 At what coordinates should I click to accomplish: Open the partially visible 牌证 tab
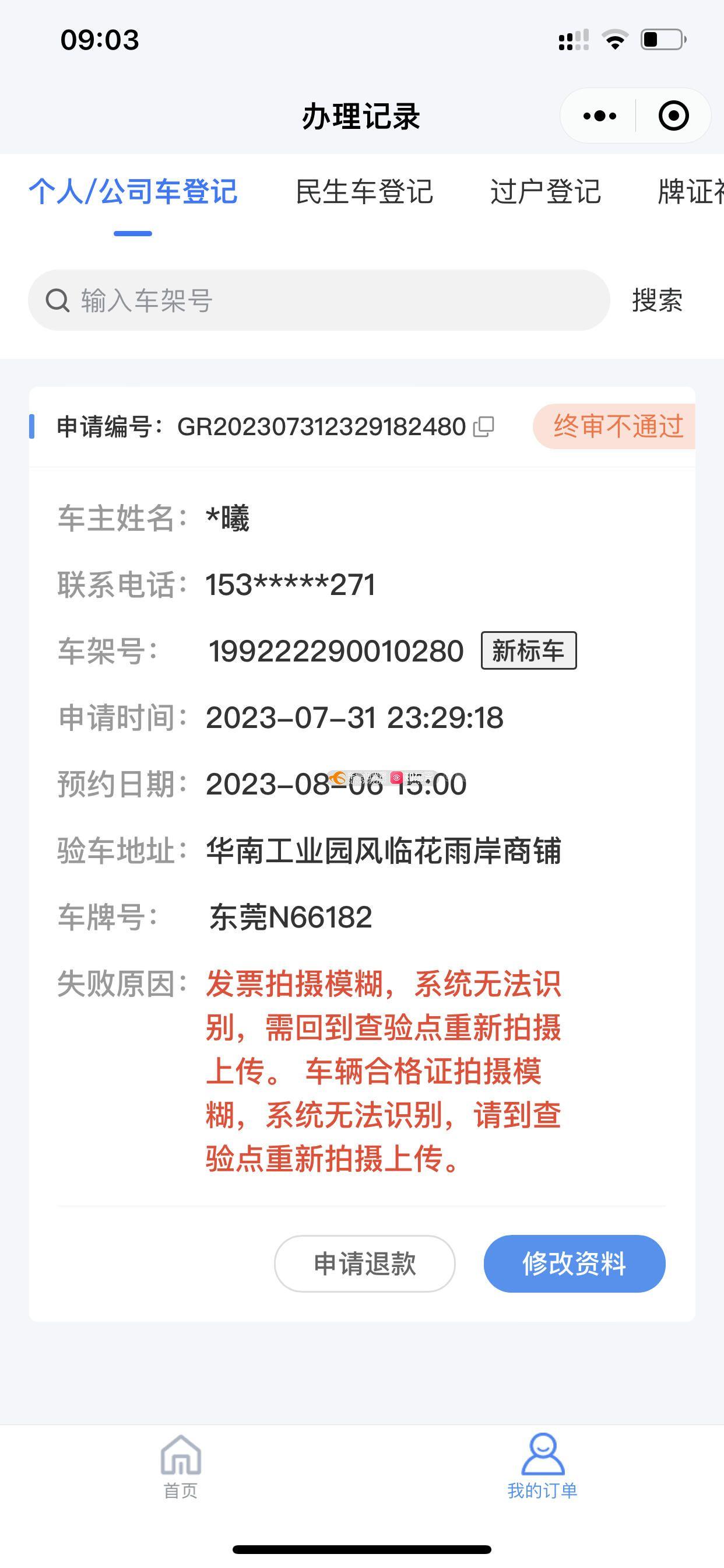pos(691,192)
